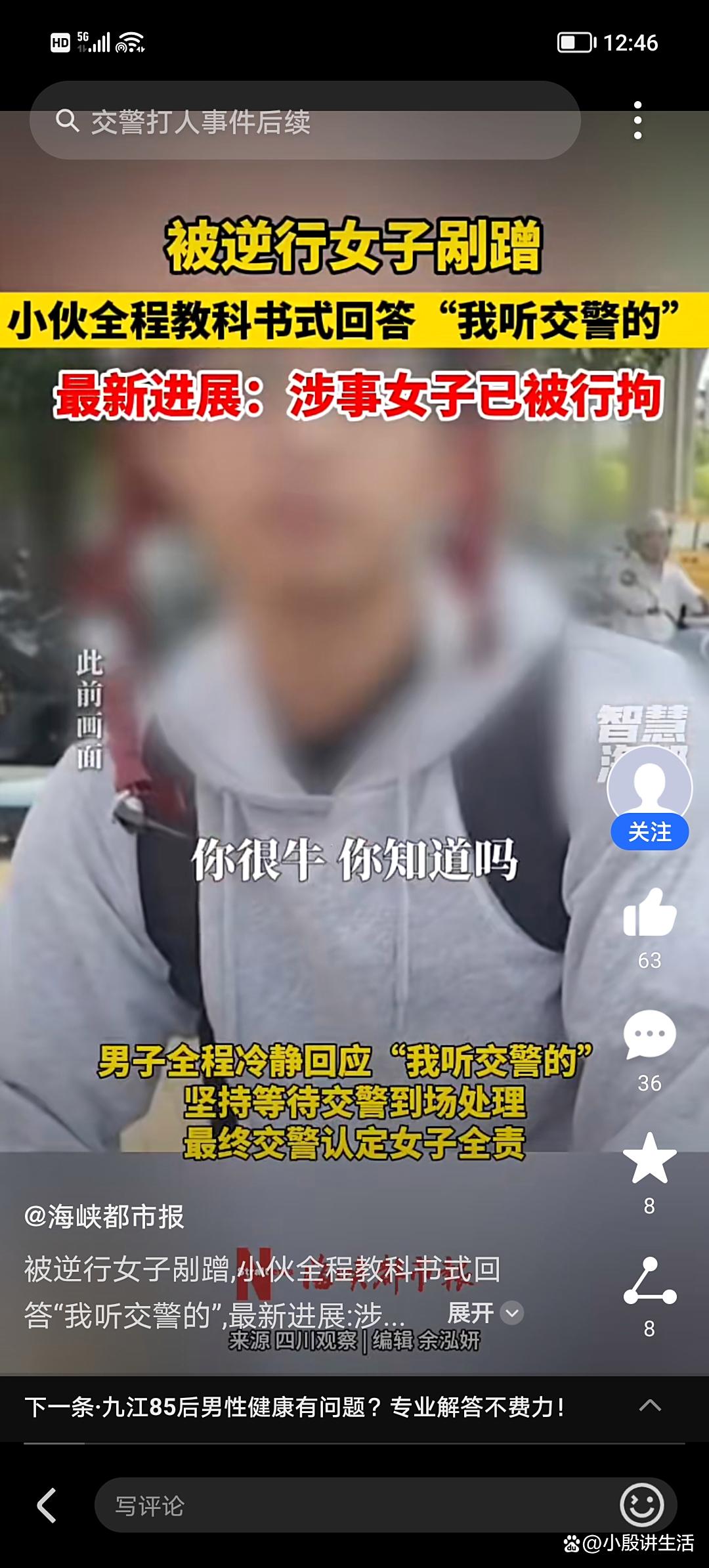The width and height of the screenshot is (709, 1568).
Task: Tap the 写评论 comment field
Action: tap(354, 1506)
